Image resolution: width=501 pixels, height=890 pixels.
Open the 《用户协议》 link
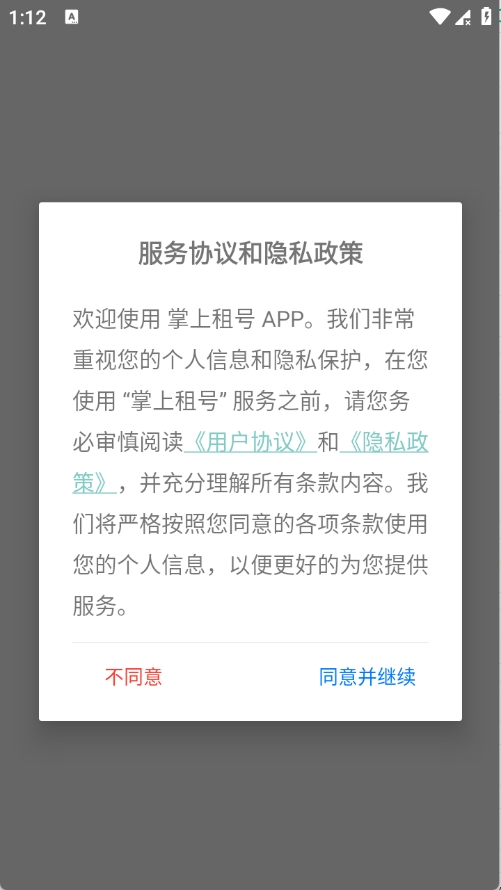(x=250, y=442)
